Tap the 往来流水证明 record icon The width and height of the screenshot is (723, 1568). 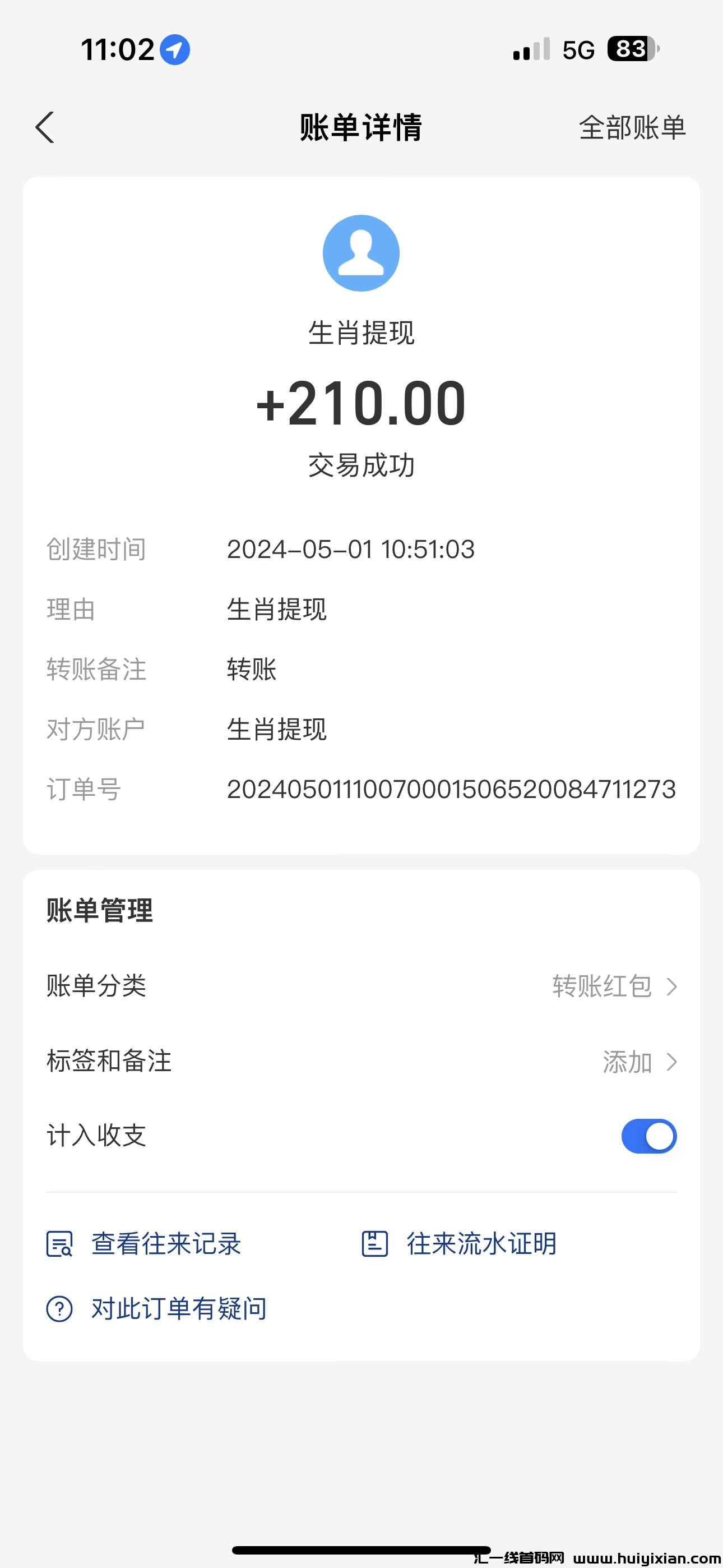pos(376,1244)
